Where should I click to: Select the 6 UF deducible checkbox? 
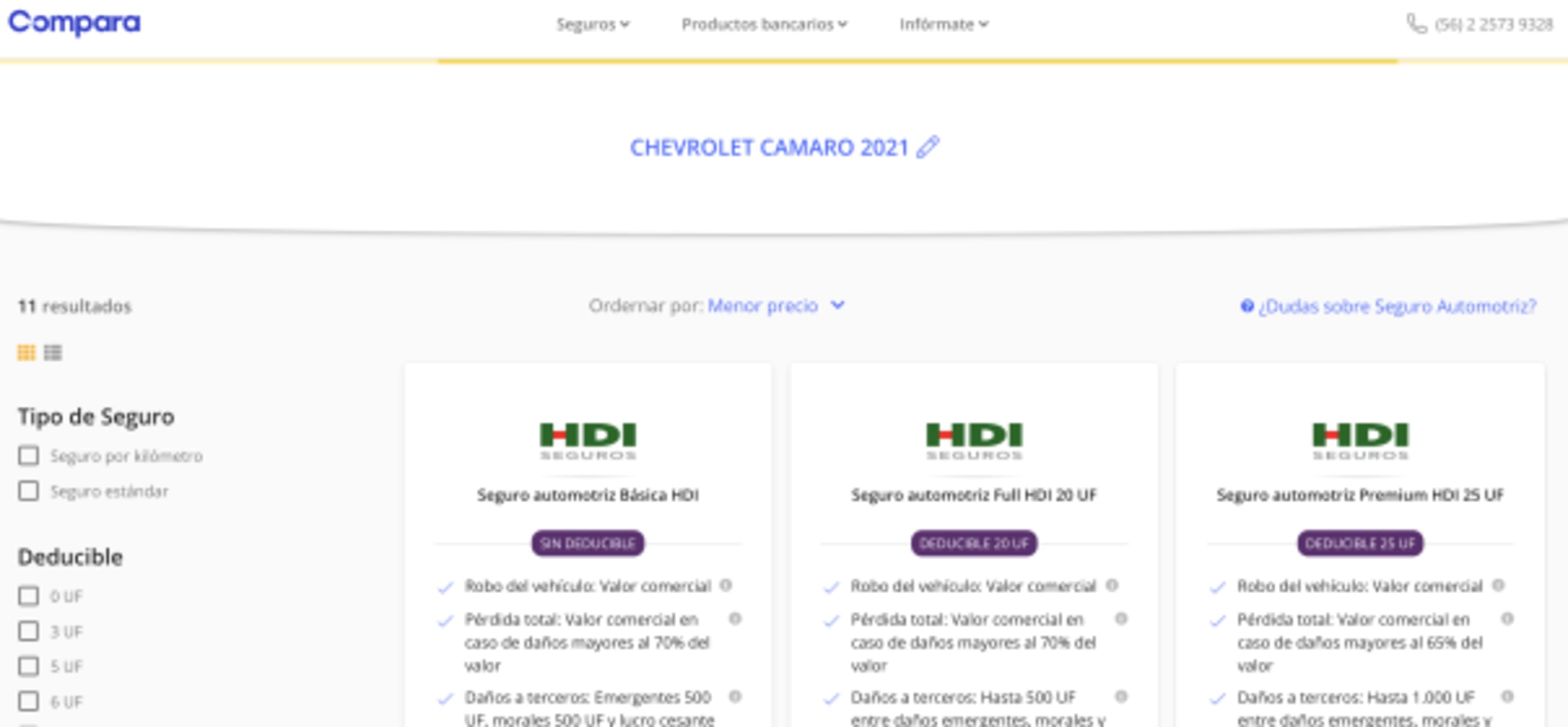pyautogui.click(x=28, y=701)
